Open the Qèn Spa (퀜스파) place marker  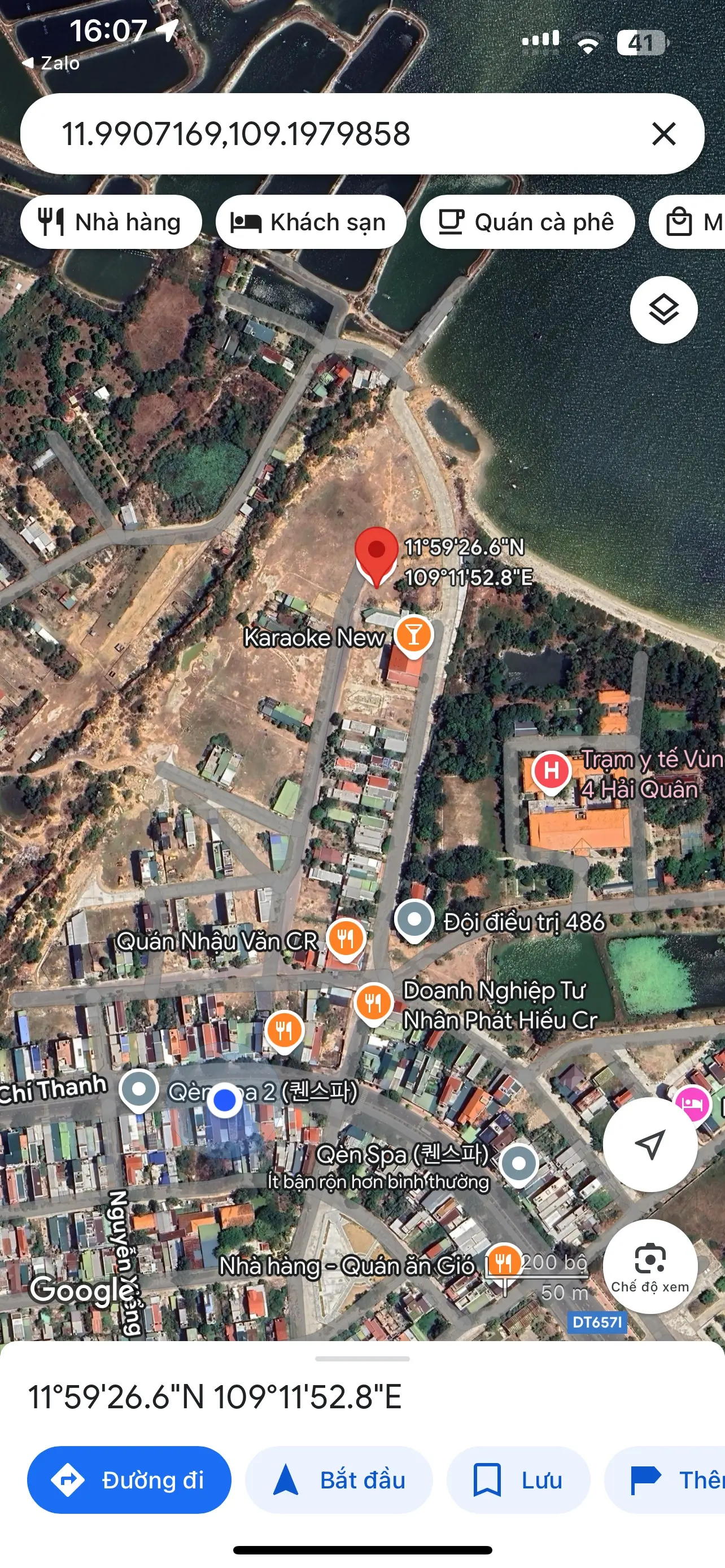coord(519,1163)
